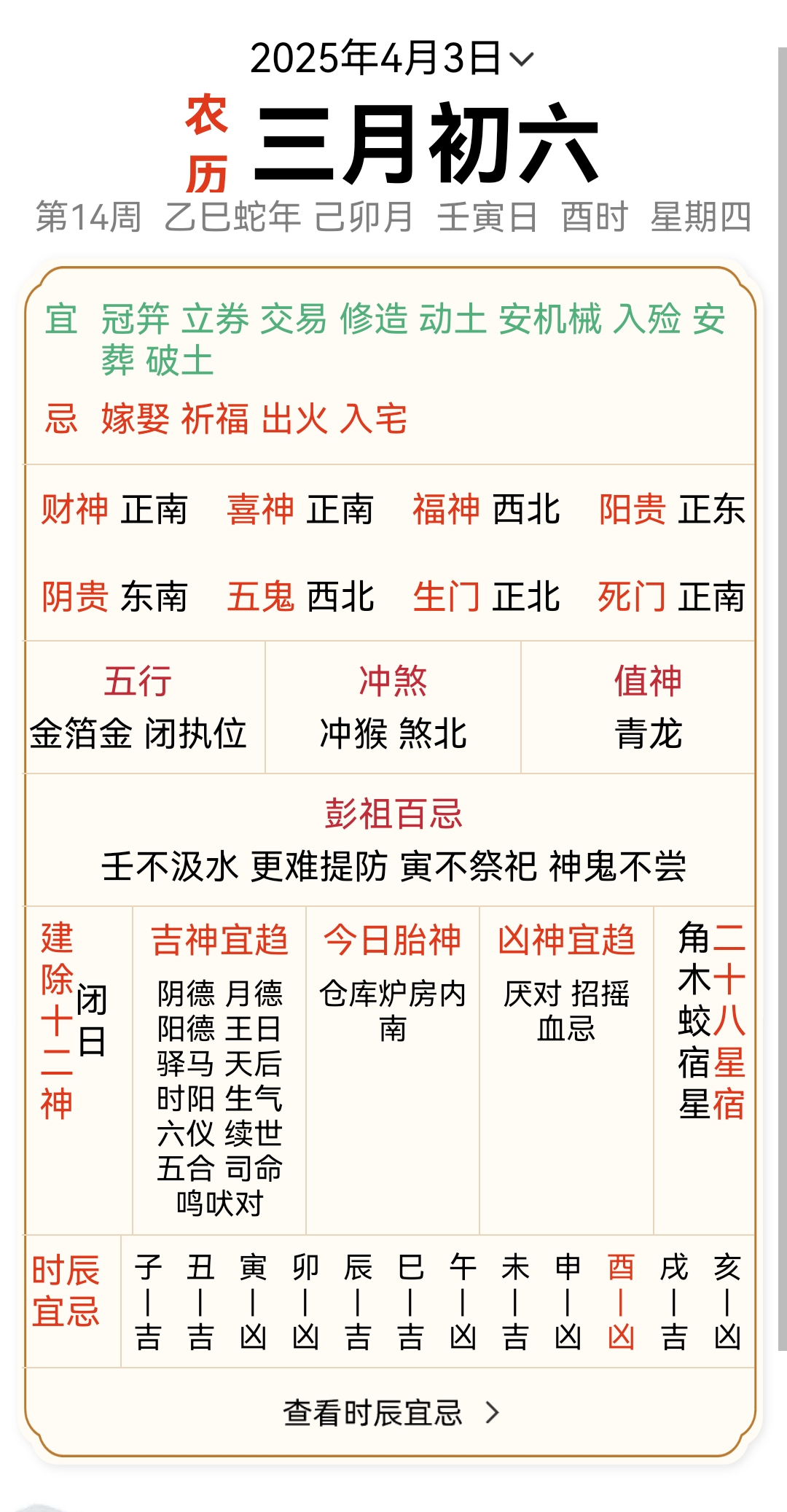This screenshot has width=787, height=1512.
Task: Open 查看时辰宜忌 details
Action: pos(391,1412)
